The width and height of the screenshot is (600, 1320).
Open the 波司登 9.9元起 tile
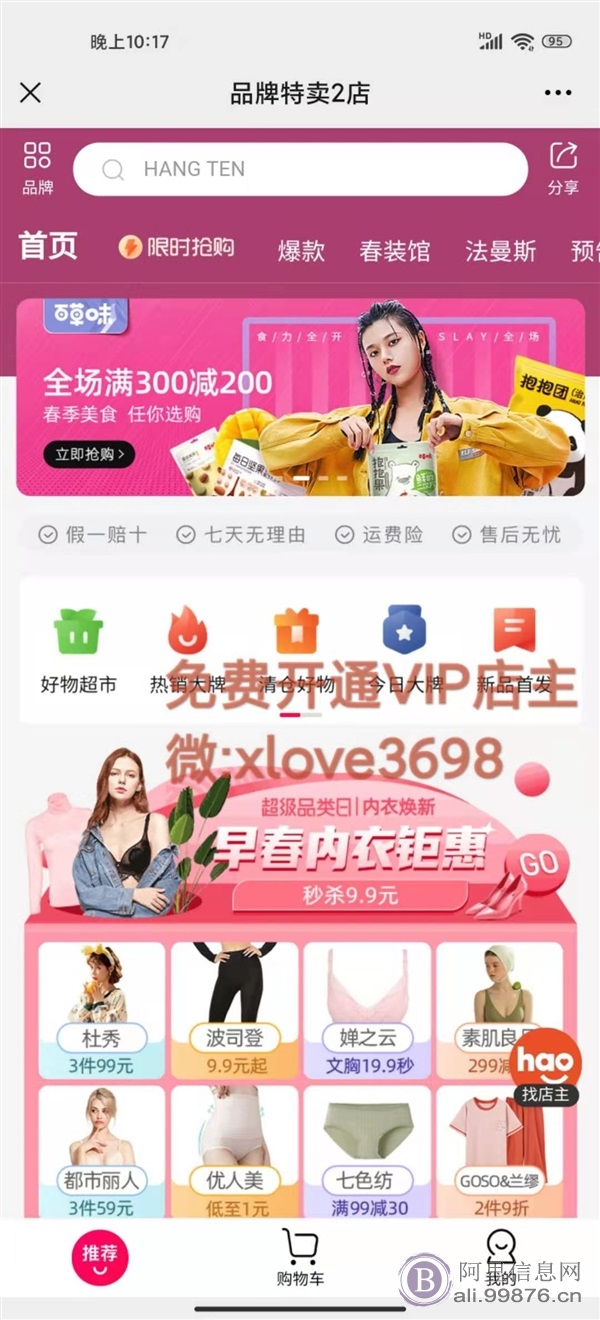coord(235,1010)
